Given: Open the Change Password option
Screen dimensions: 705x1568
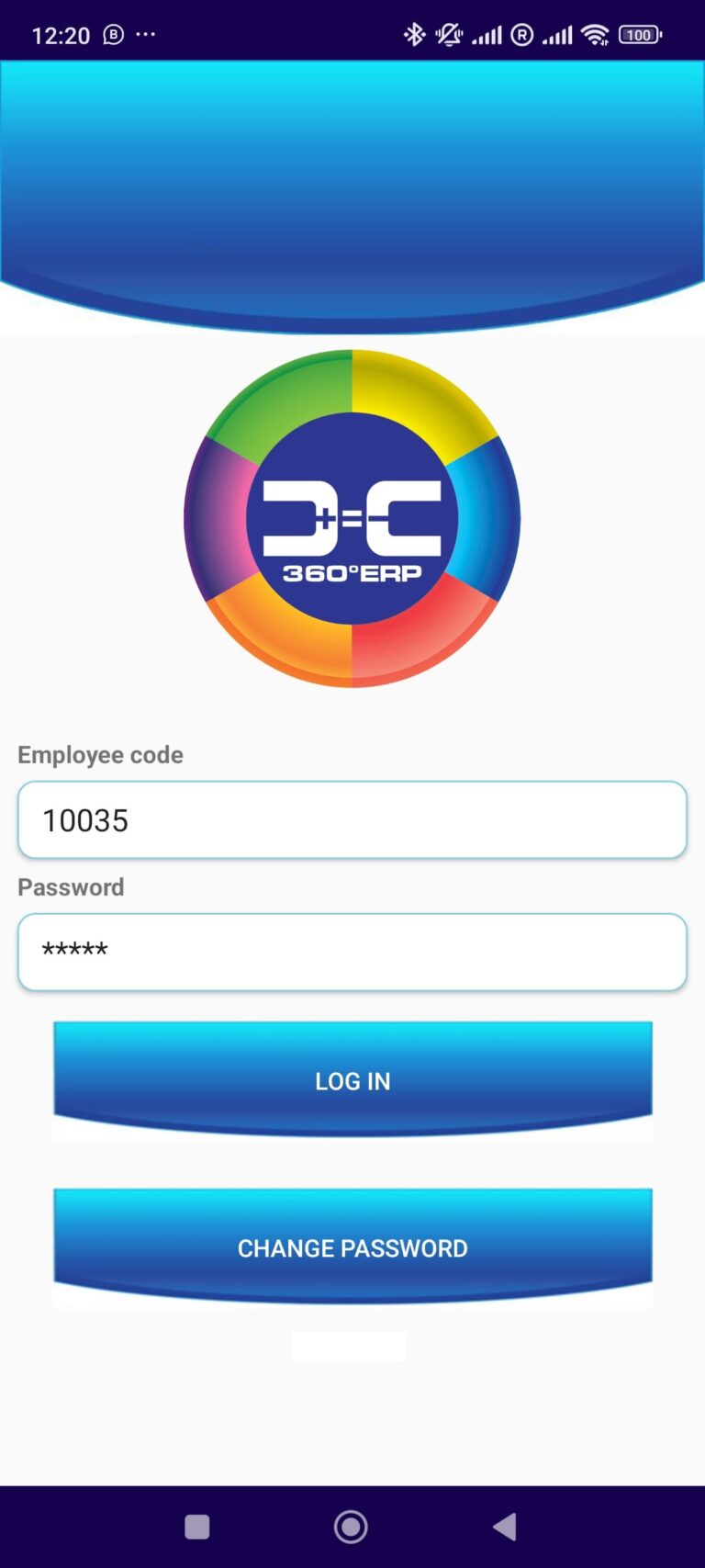Looking at the screenshot, I should (x=352, y=1247).
